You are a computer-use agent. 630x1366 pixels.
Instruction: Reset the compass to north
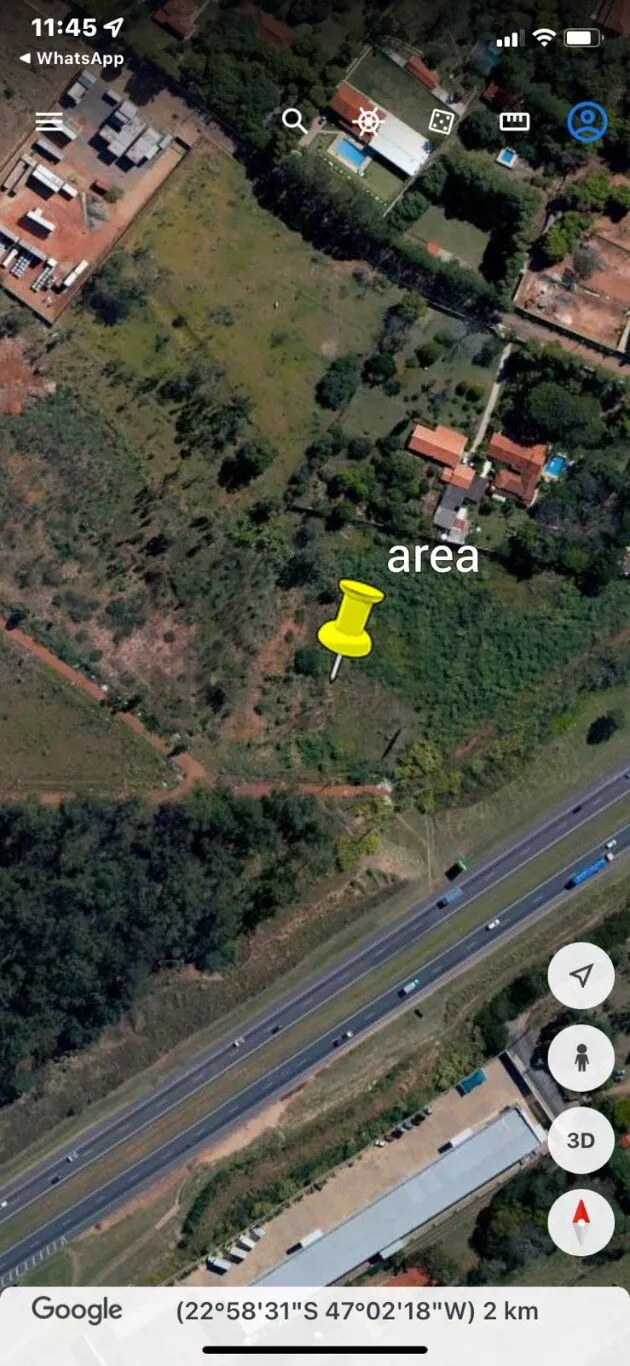click(x=581, y=1223)
